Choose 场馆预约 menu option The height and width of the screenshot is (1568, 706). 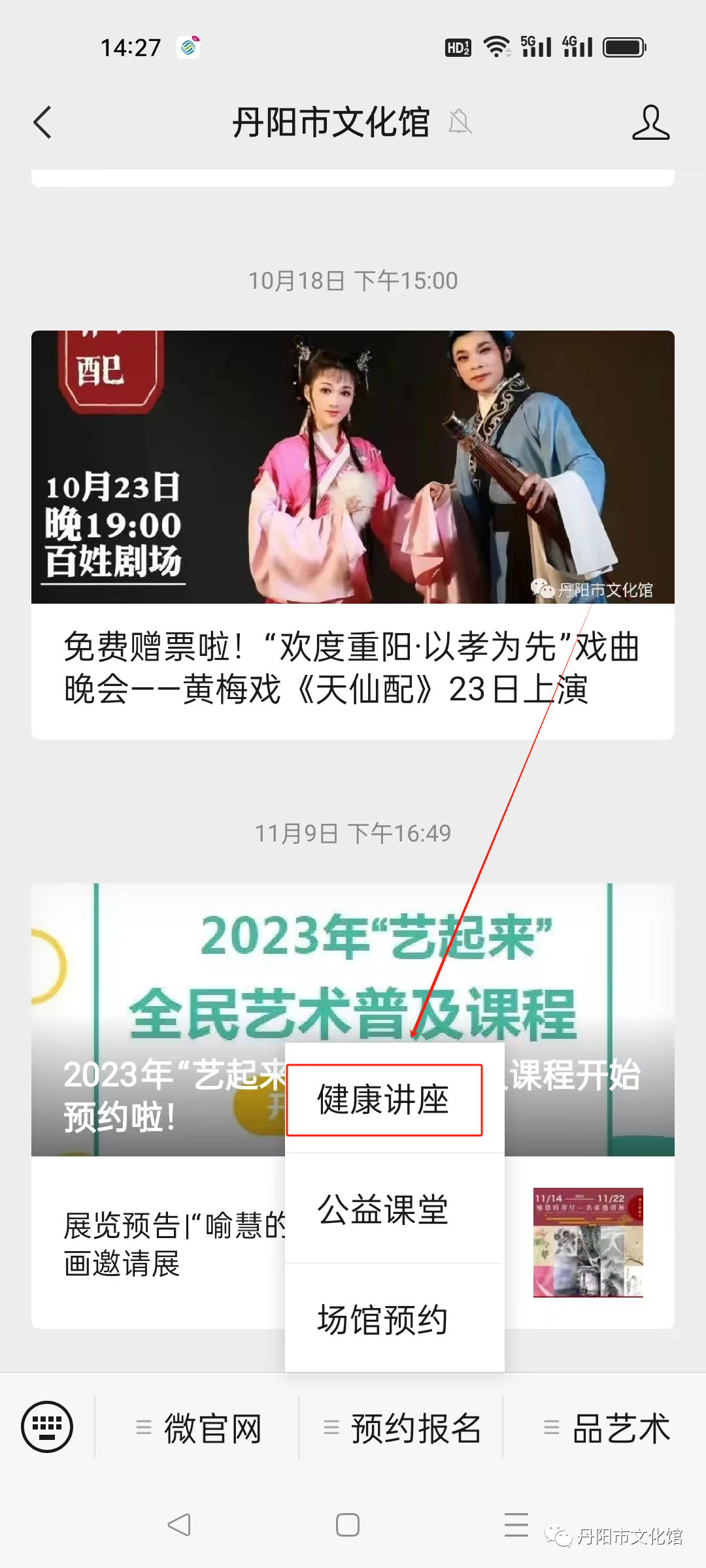(x=384, y=1319)
